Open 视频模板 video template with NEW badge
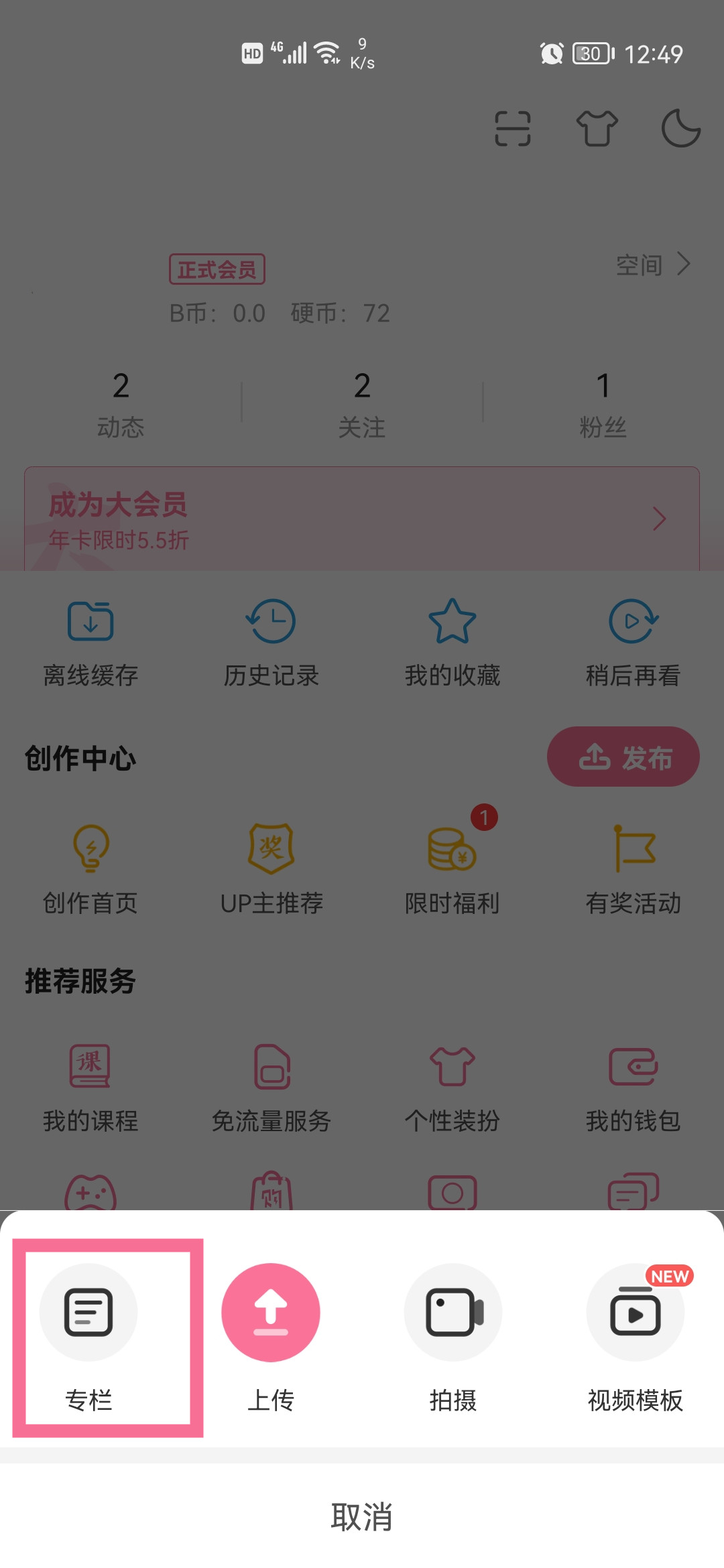This screenshot has width=724, height=1568. [x=635, y=1313]
